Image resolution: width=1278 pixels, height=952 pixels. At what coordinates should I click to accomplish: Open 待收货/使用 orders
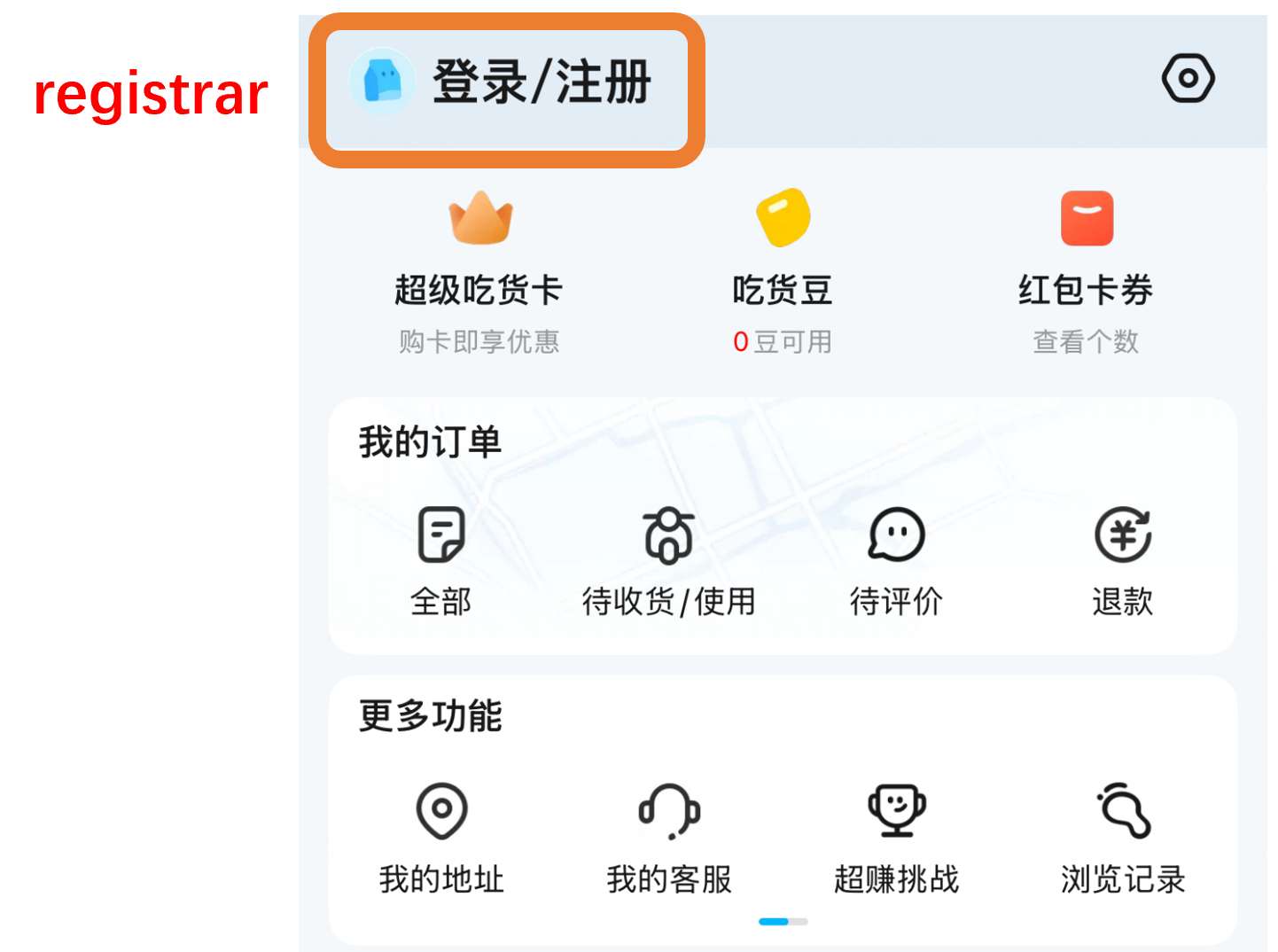669,560
